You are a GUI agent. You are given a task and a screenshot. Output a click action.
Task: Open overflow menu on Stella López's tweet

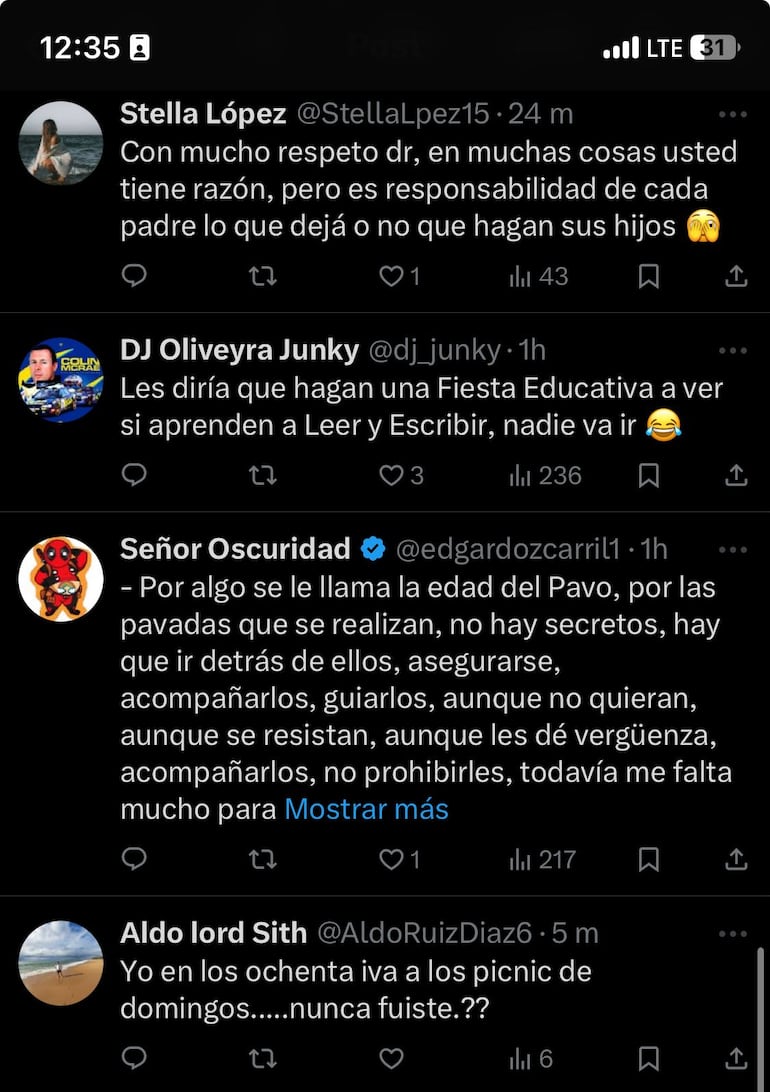coord(733,115)
